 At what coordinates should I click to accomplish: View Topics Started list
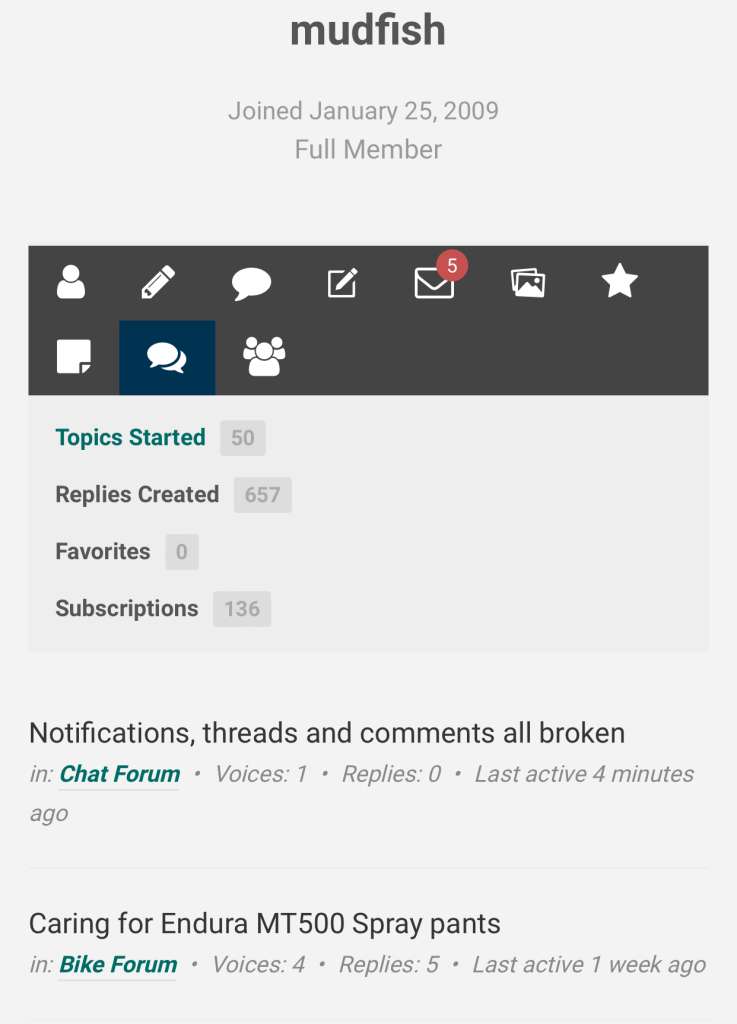pos(130,438)
